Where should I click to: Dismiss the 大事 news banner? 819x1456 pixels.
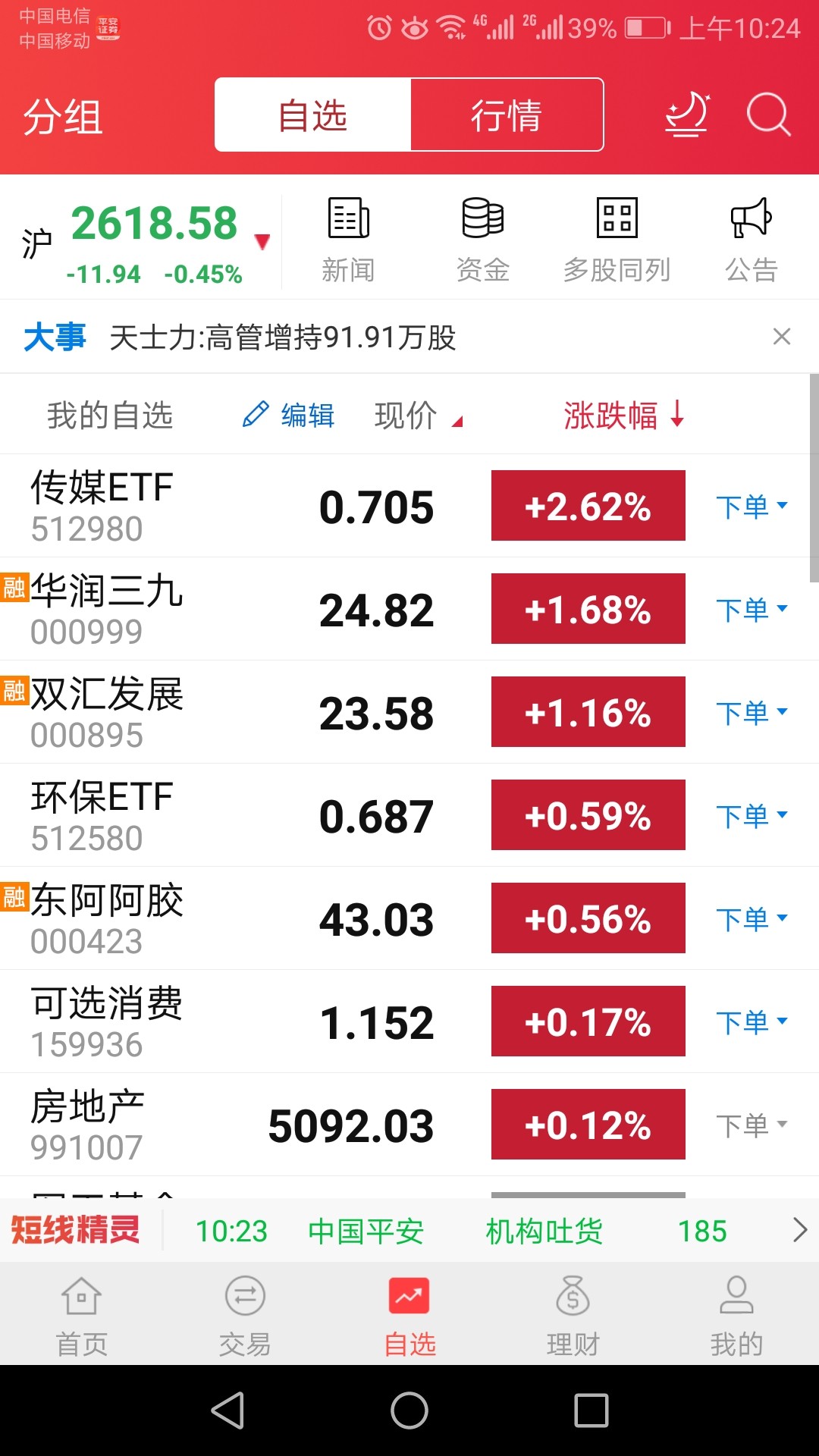782,336
